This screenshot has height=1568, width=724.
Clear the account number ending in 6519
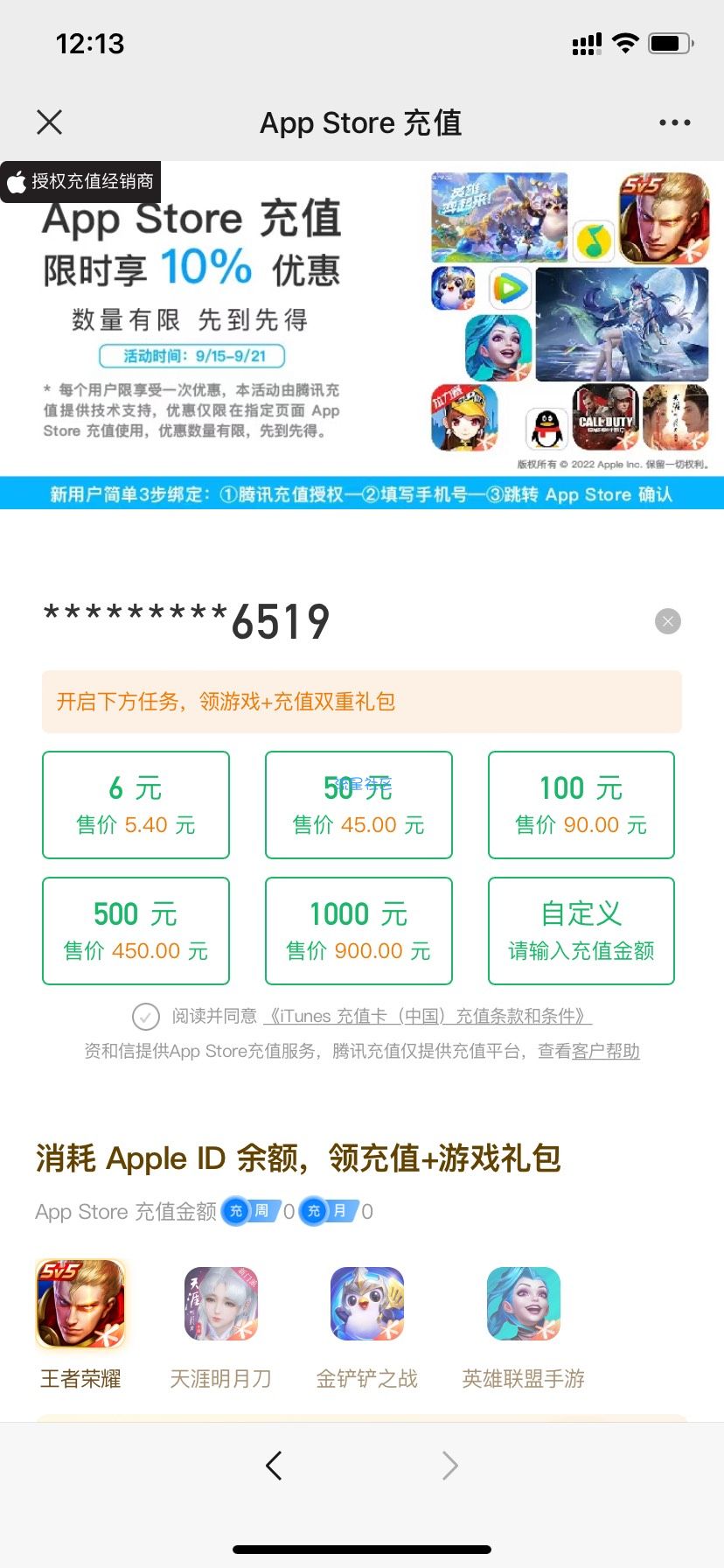click(667, 621)
